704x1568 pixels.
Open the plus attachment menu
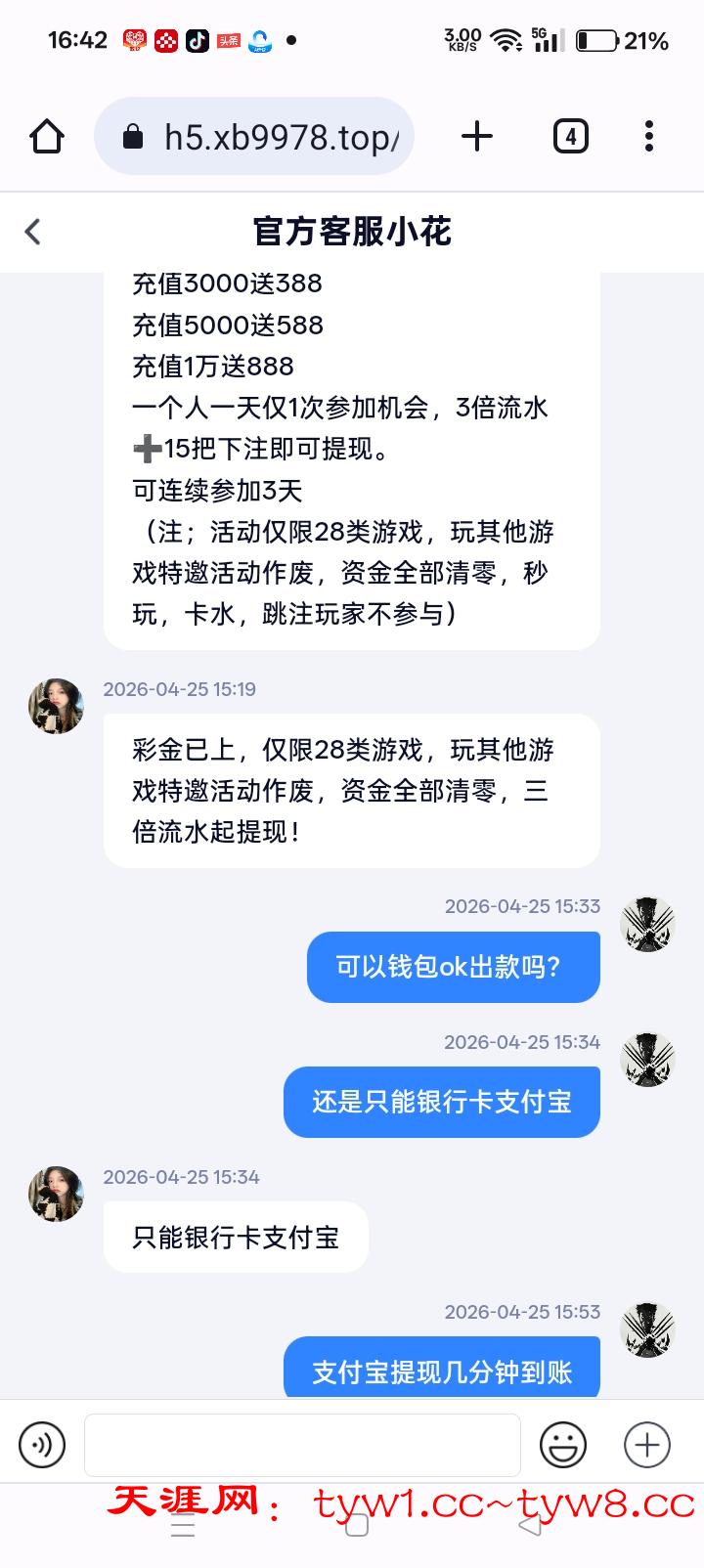tap(647, 1445)
